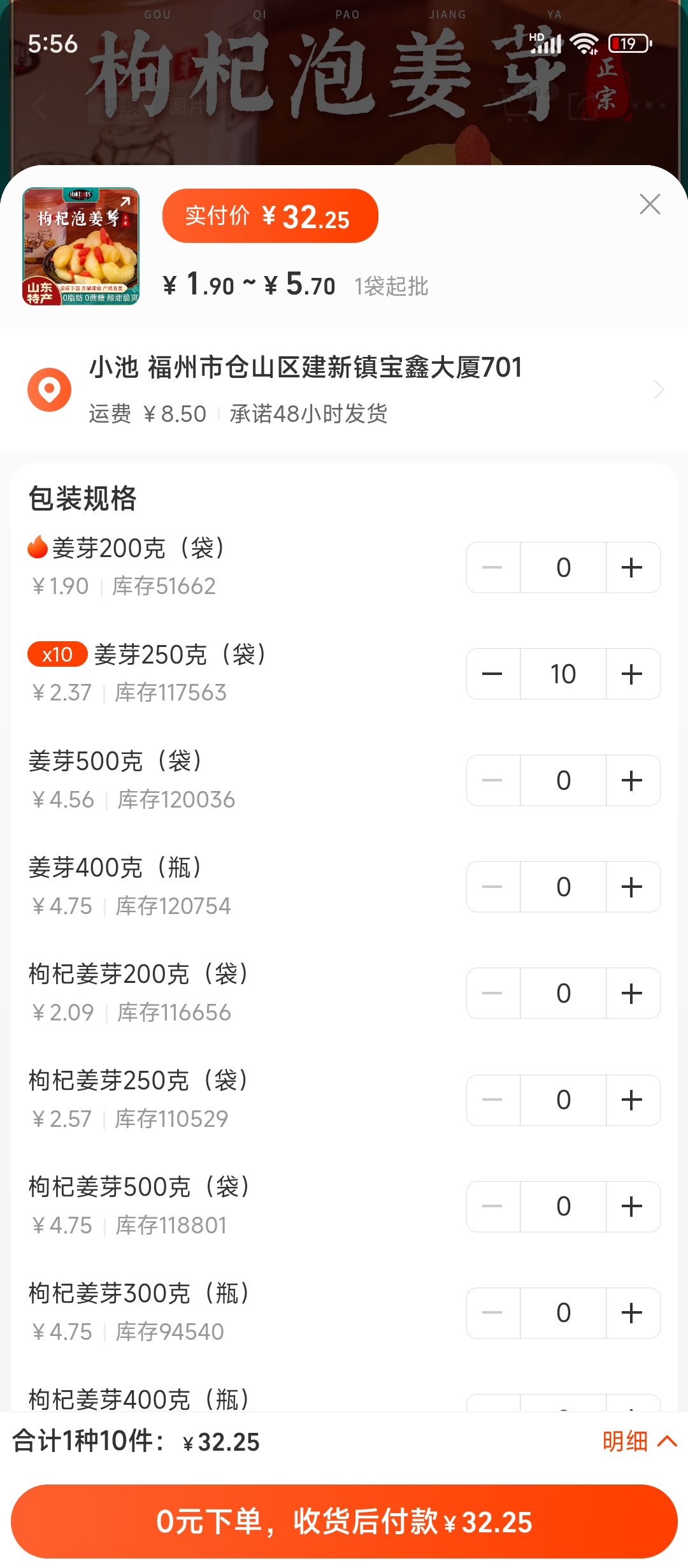Add one 枸杞姜芽300克（瓶）
Screen dimensions: 688x1568
pos(633,1313)
